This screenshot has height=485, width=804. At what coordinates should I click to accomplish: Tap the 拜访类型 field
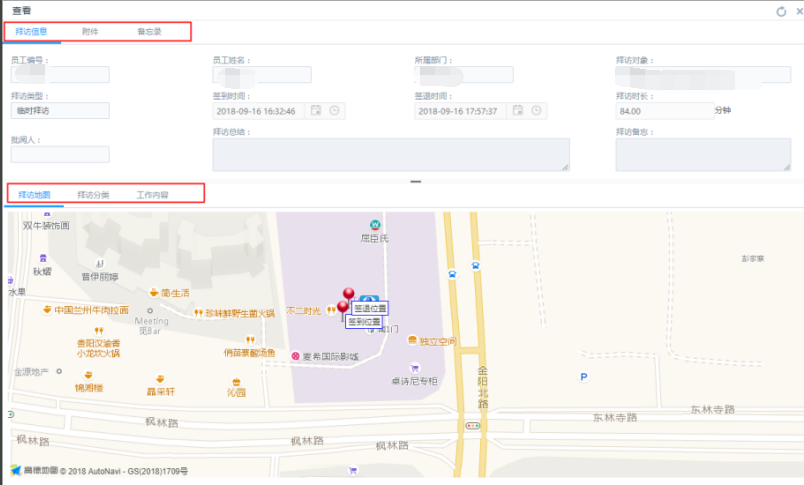coord(60,111)
